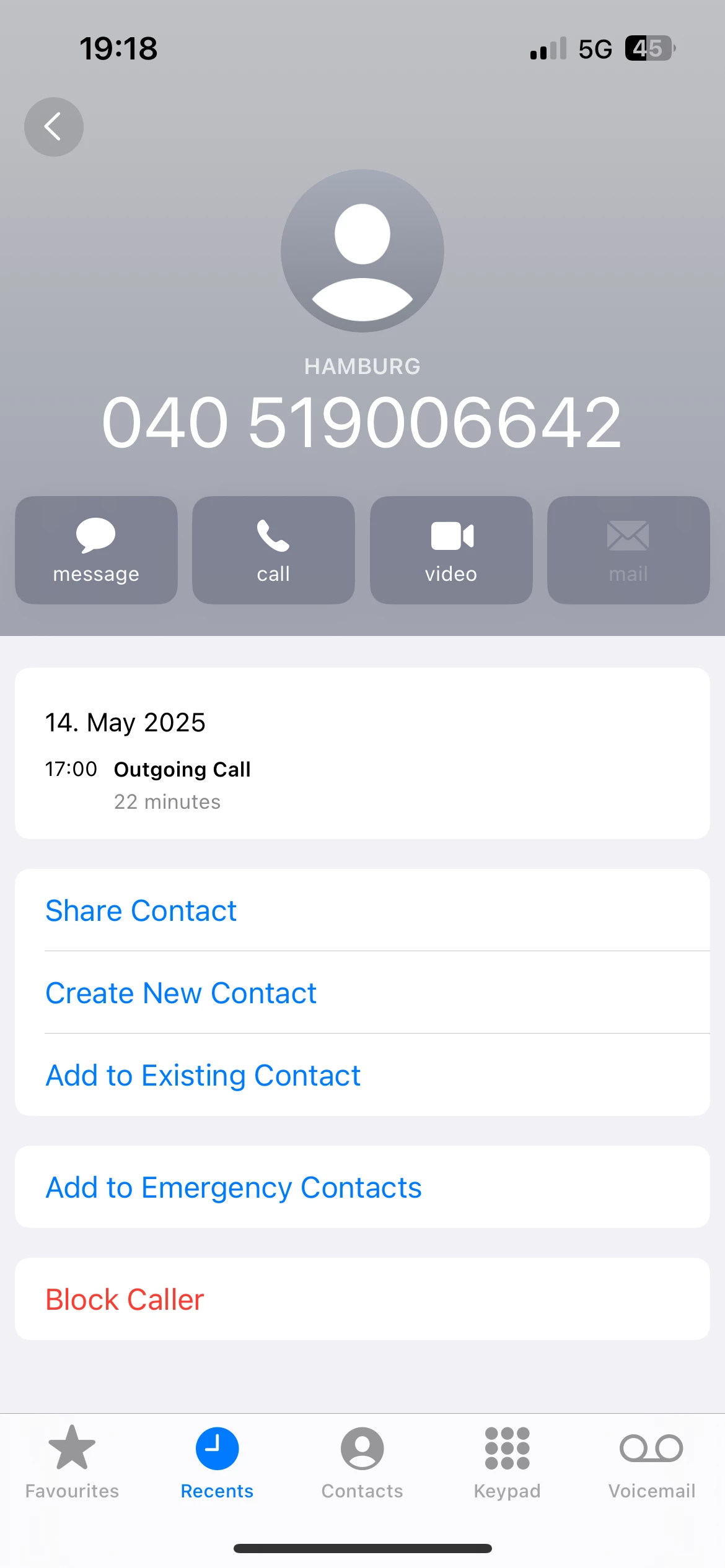
Task: Block this caller
Action: [125, 1299]
